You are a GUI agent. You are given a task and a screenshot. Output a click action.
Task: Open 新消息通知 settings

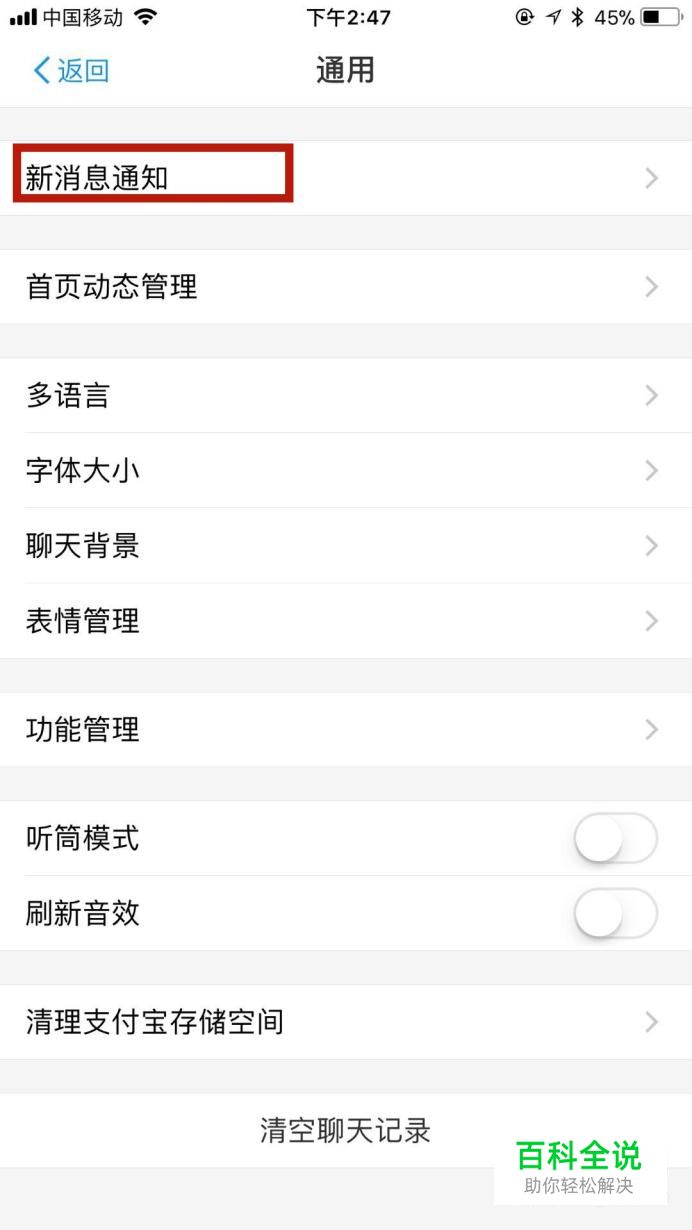coord(346,178)
